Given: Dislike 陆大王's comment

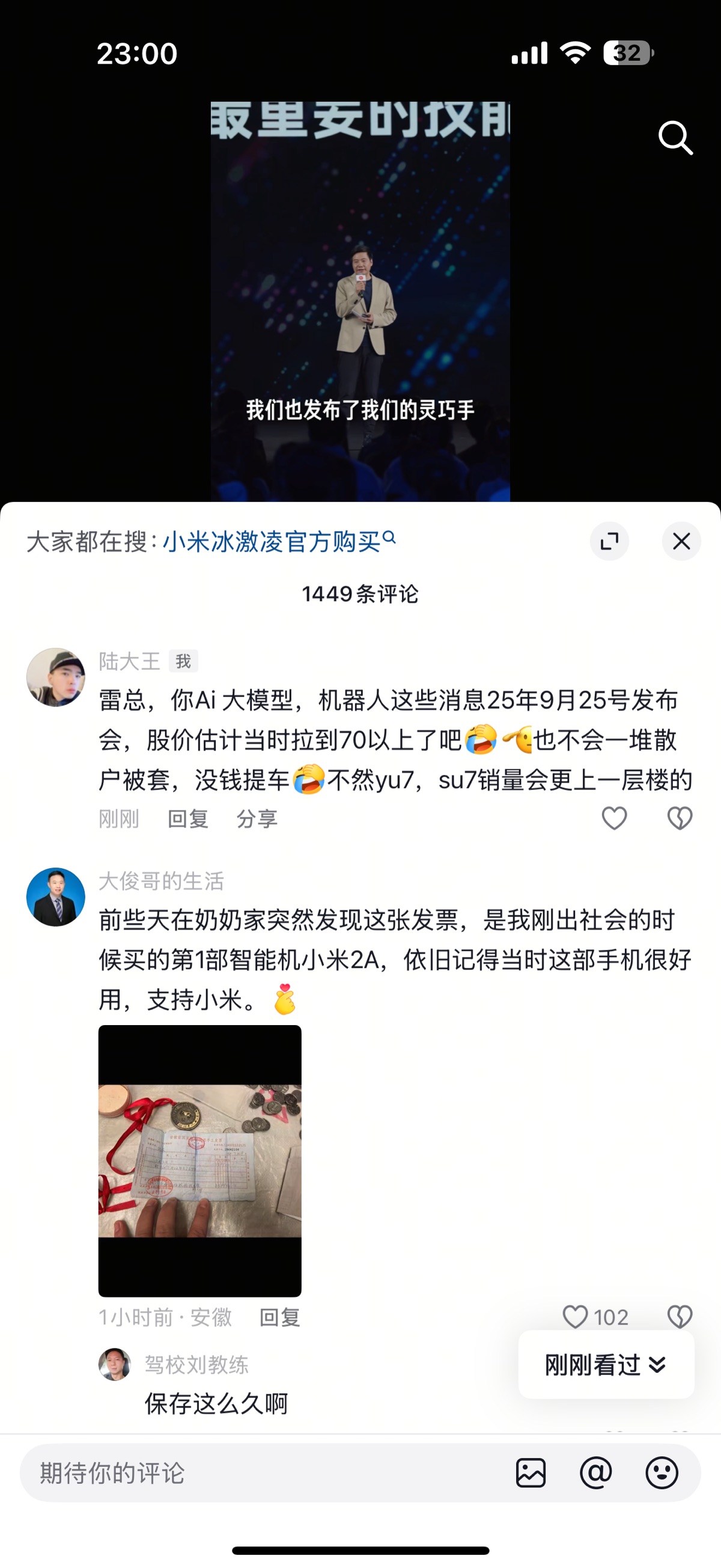Looking at the screenshot, I should (x=680, y=818).
